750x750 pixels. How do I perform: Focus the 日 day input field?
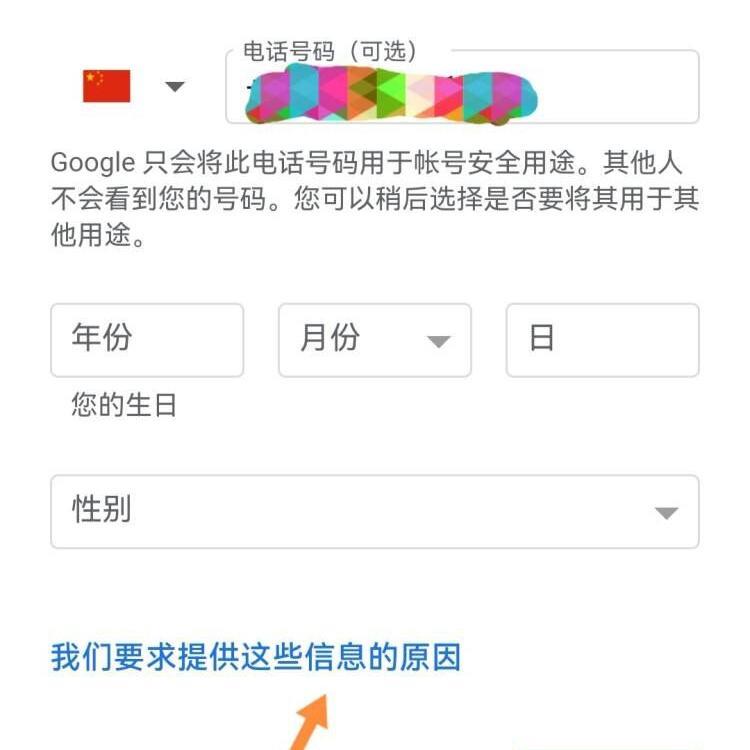point(602,340)
